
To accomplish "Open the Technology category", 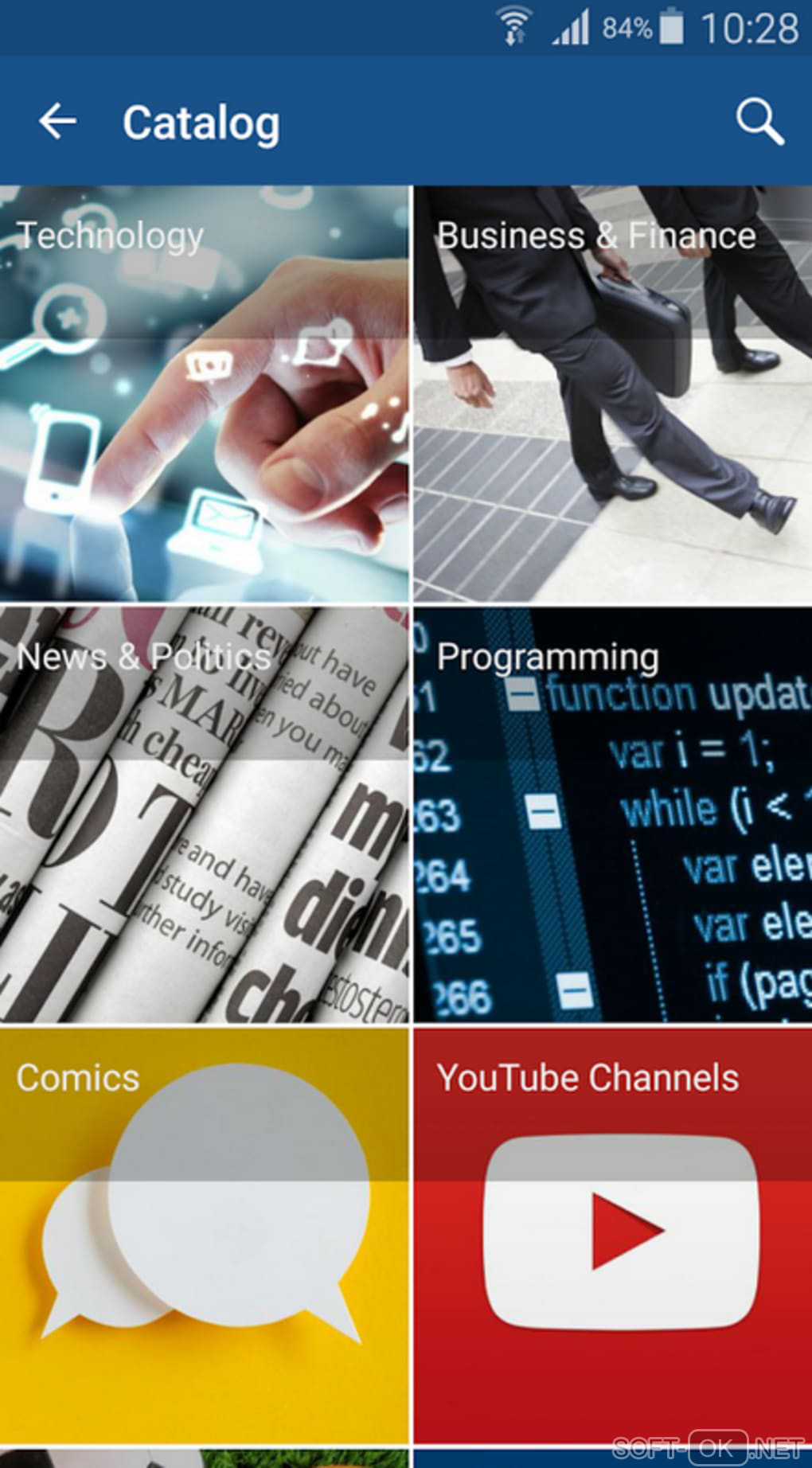I will (204, 393).
